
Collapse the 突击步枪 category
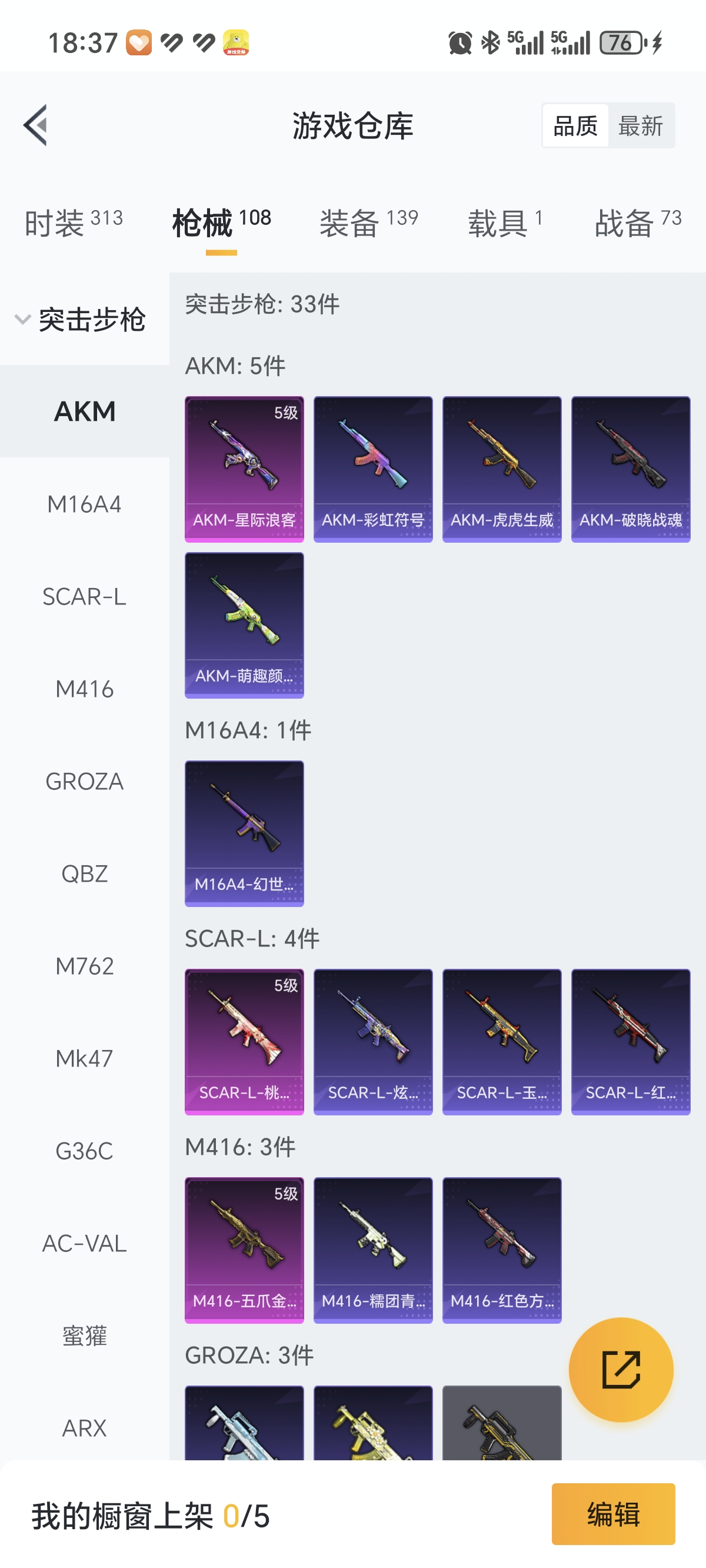(x=79, y=320)
